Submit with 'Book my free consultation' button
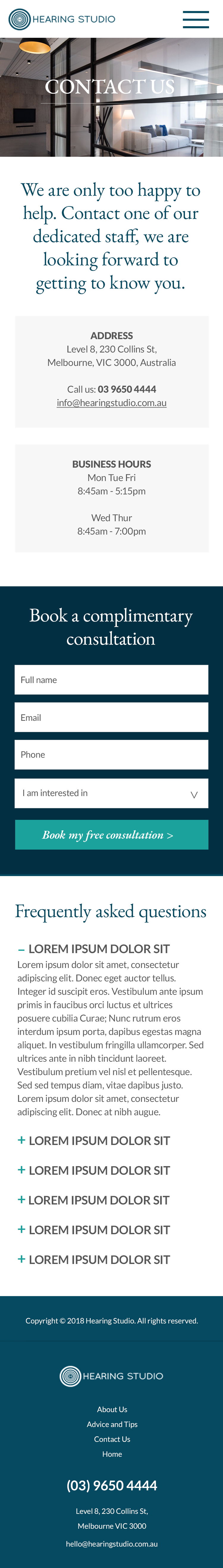 coord(111,834)
